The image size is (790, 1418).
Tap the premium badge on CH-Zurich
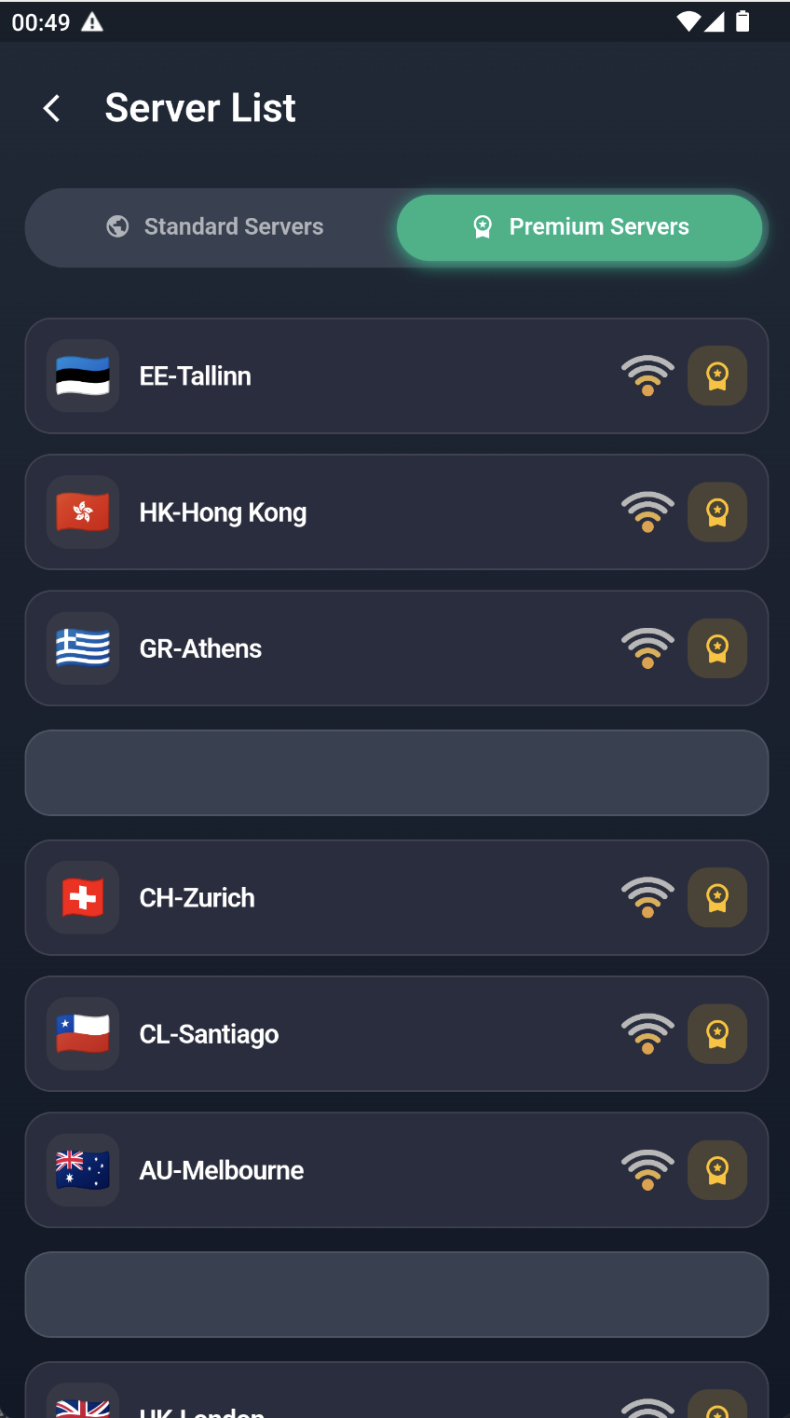[x=717, y=897]
